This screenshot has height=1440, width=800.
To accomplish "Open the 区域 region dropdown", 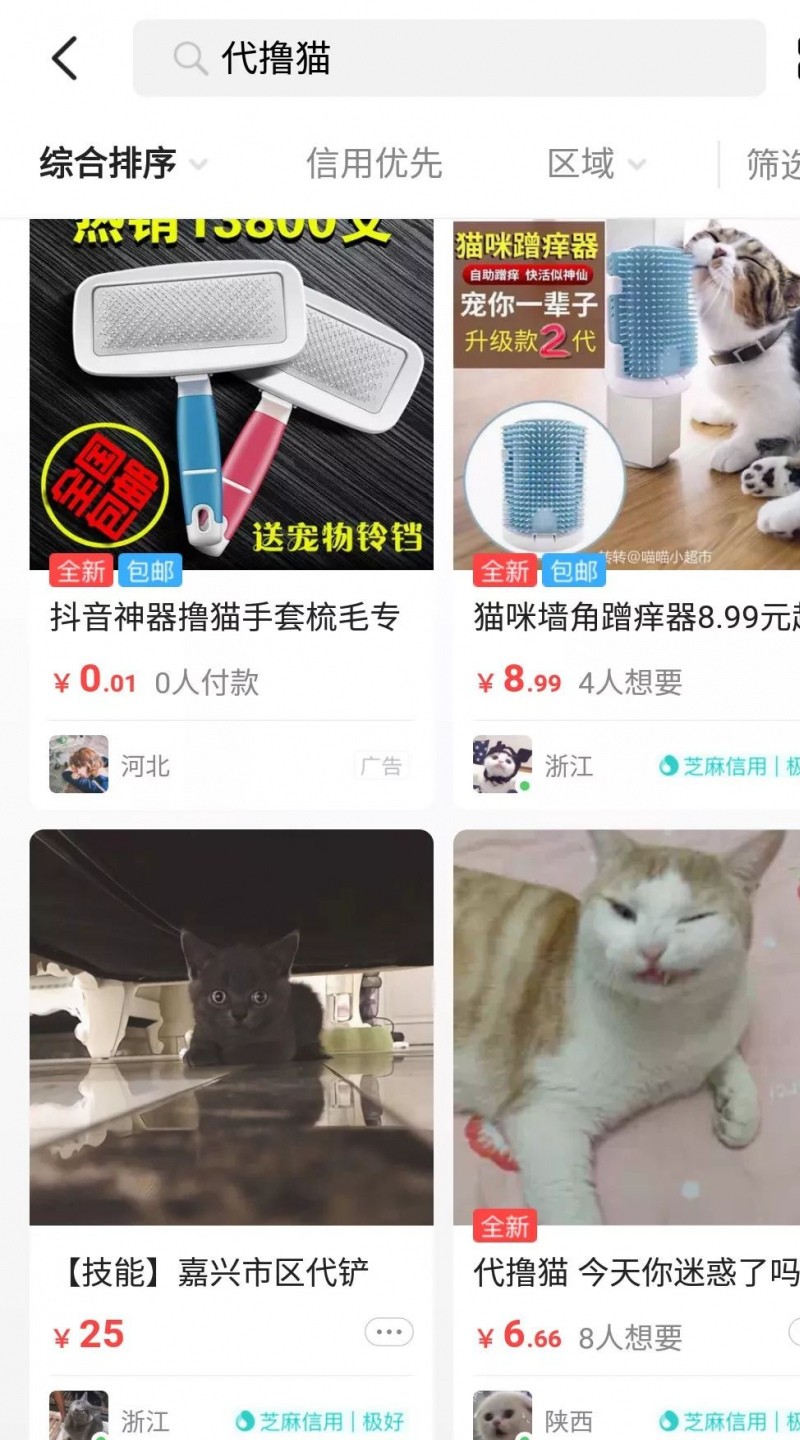I will click(596, 164).
